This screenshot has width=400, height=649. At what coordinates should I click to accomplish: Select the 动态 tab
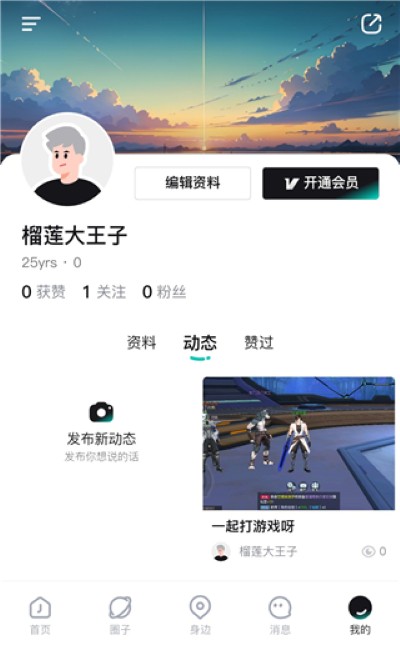pos(200,344)
